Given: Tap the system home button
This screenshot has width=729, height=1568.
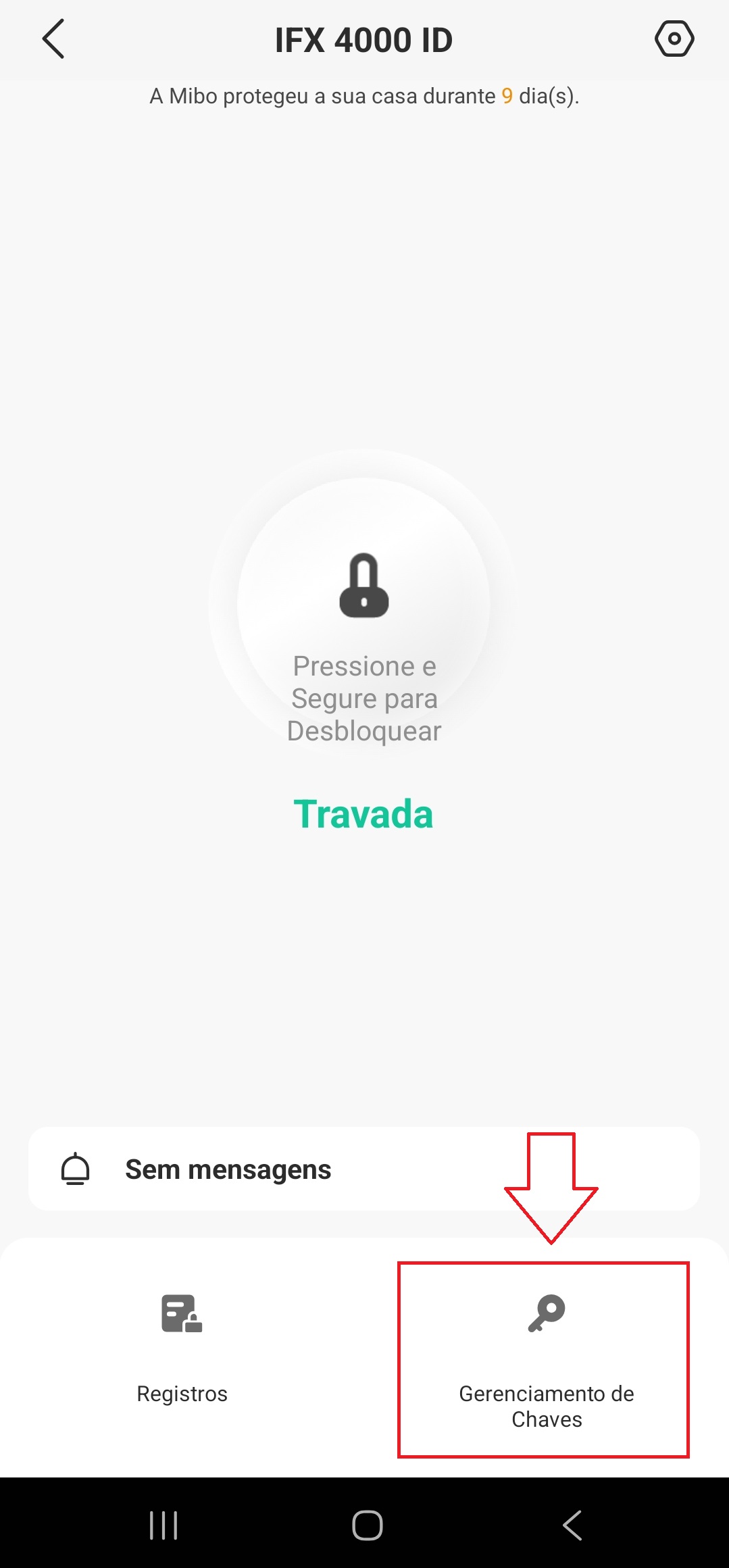Looking at the screenshot, I should pyautogui.click(x=367, y=1525).
